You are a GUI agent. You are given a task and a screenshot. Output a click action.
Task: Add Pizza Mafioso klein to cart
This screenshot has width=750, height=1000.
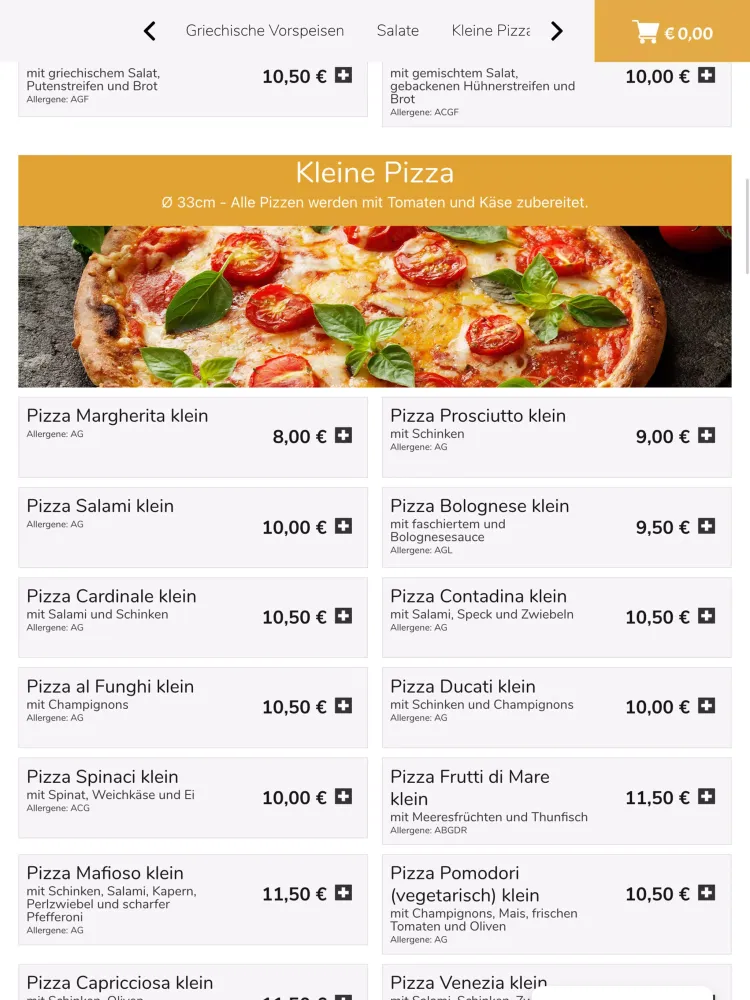tap(343, 893)
